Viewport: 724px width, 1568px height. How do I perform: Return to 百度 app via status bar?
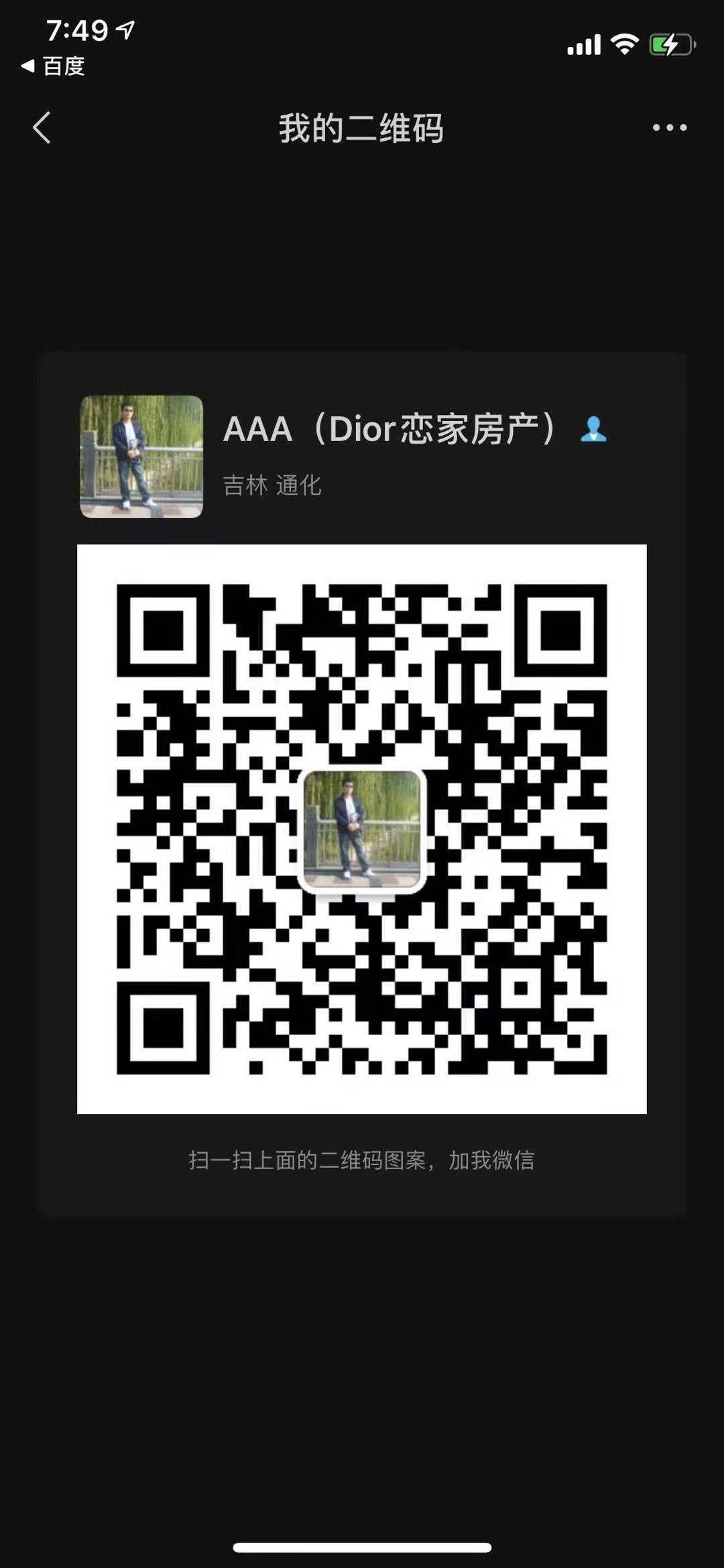pyautogui.click(x=52, y=66)
